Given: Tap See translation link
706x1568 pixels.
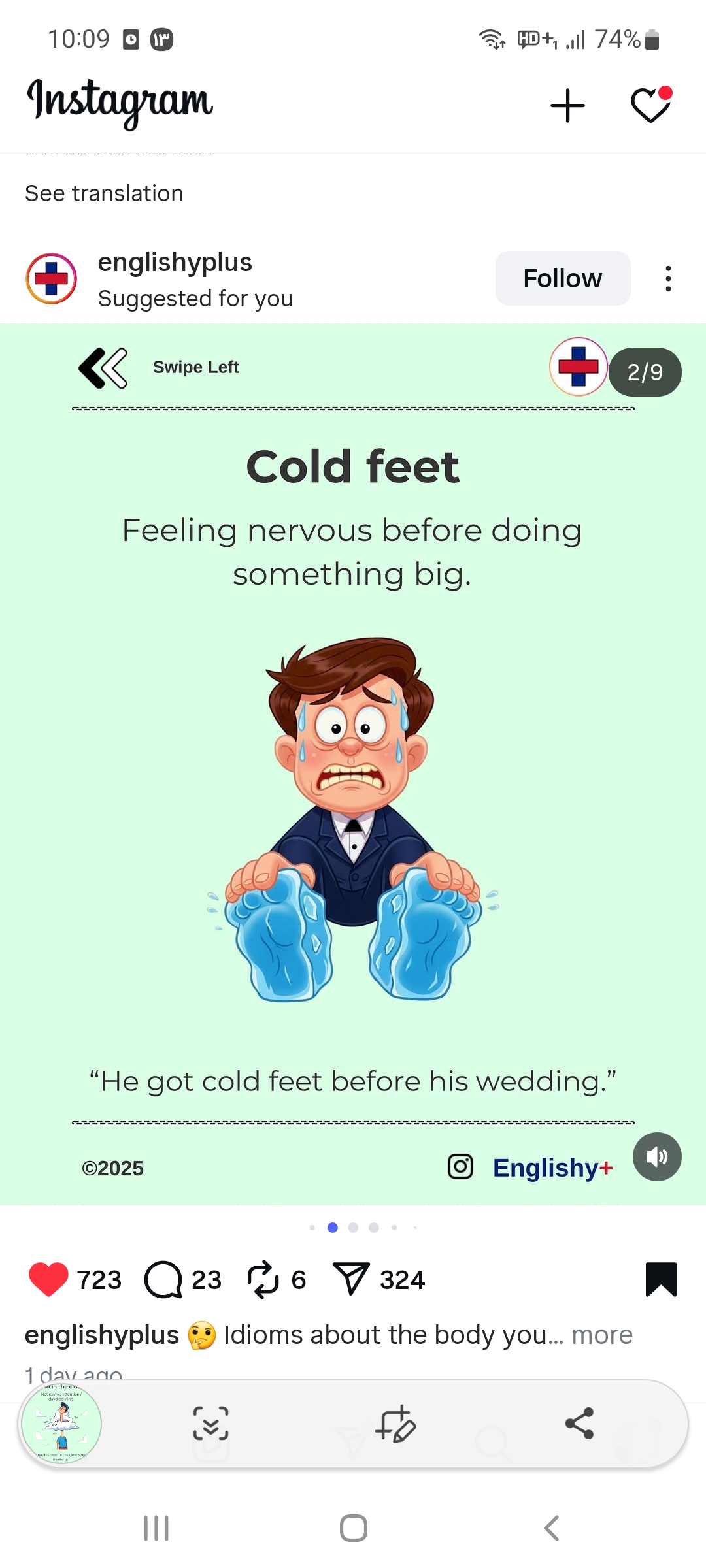Looking at the screenshot, I should pyautogui.click(x=104, y=193).
